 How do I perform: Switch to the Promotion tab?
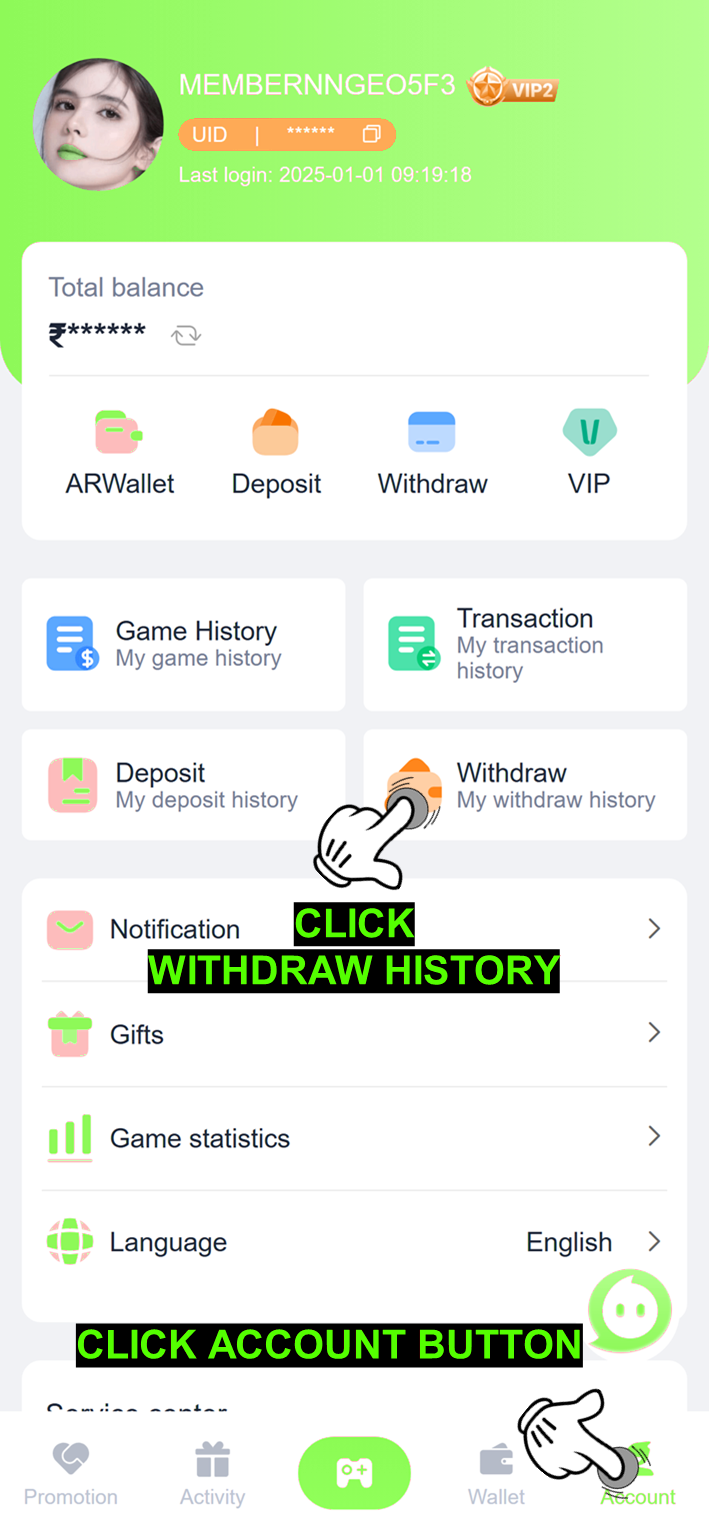coord(71,1474)
